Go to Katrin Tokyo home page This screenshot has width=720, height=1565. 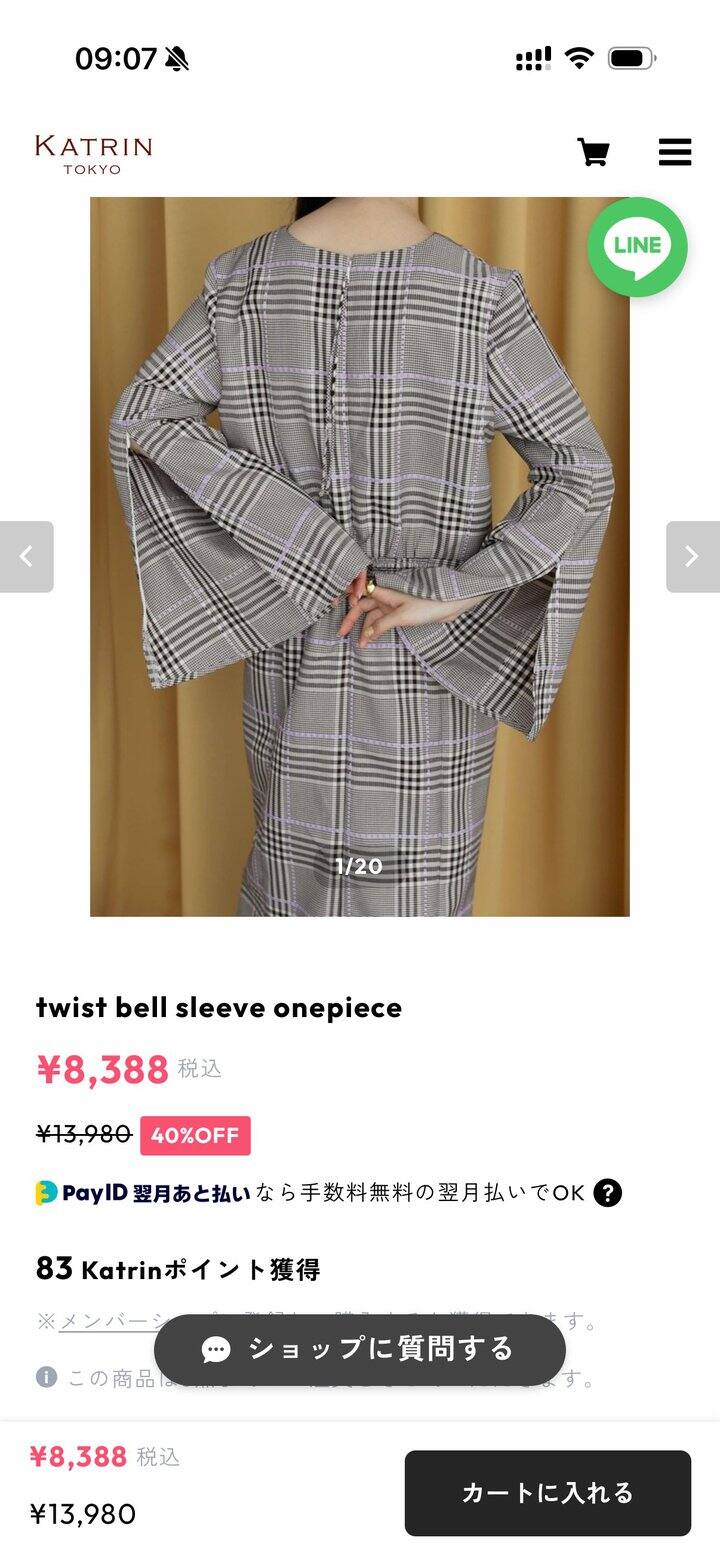coord(93,154)
